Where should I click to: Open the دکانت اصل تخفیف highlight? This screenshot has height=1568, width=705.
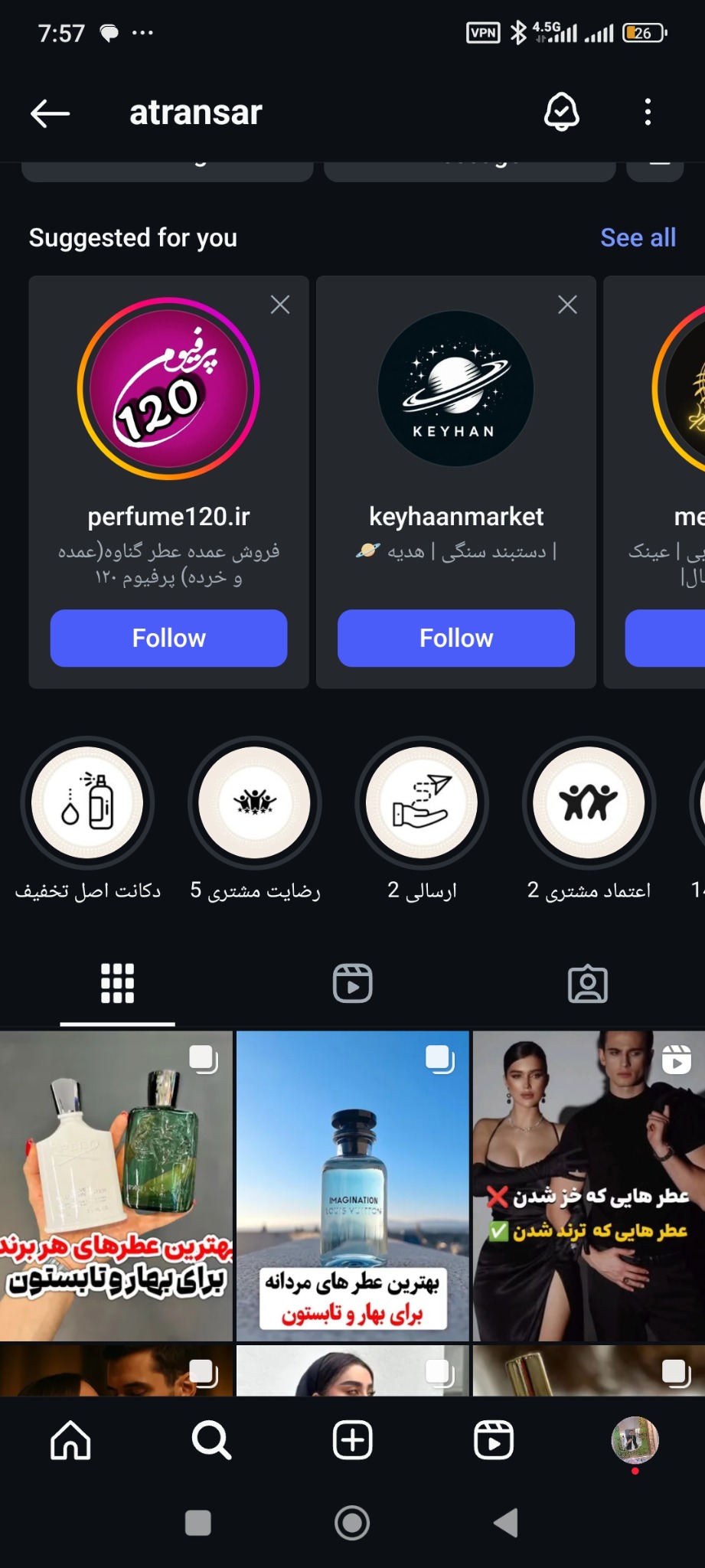click(x=87, y=803)
